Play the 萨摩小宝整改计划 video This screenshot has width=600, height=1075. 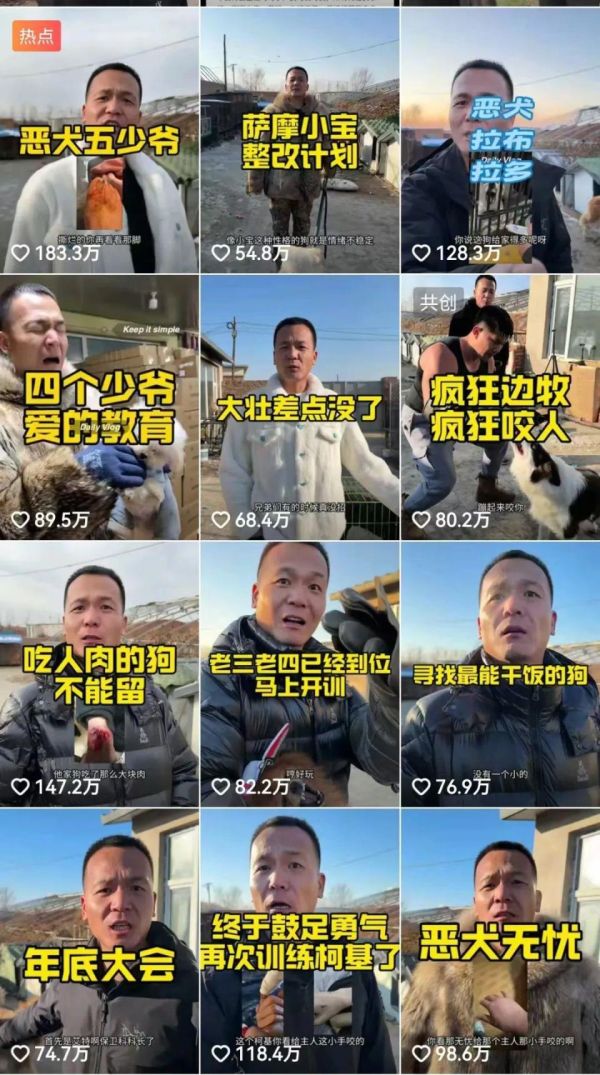(x=300, y=141)
